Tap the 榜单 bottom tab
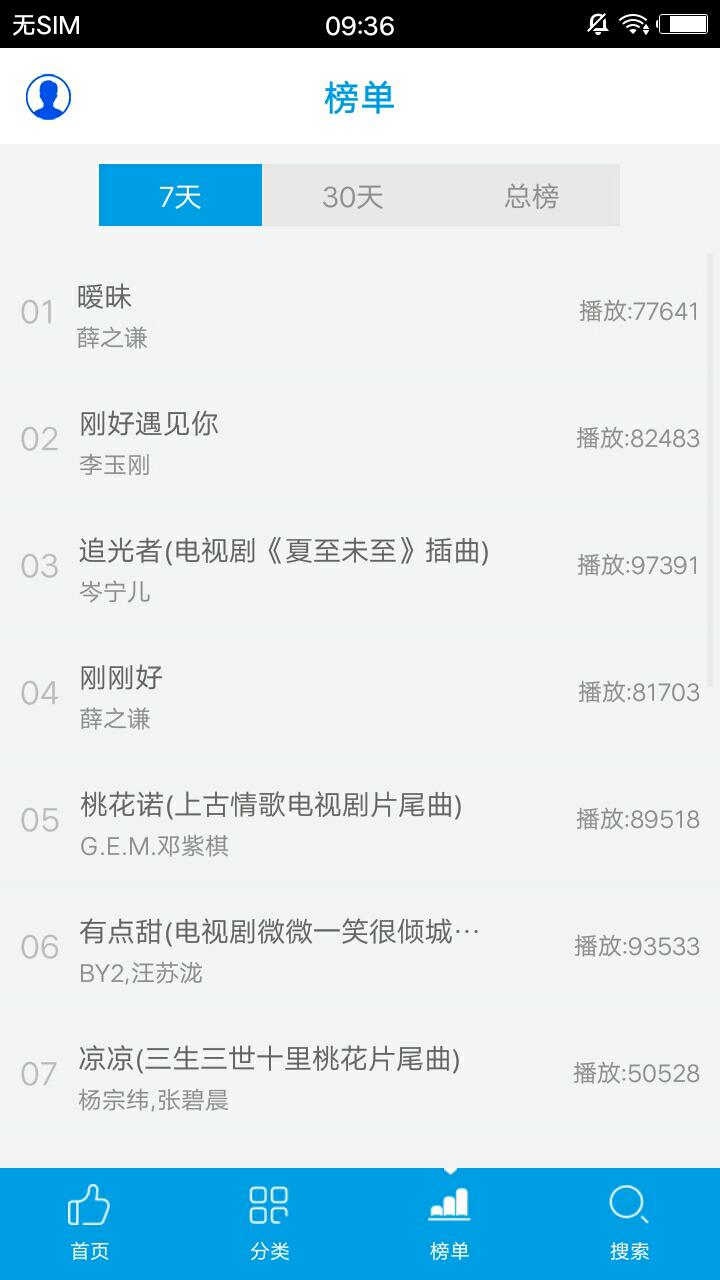Screen dimensions: 720x1280 click(450, 1223)
